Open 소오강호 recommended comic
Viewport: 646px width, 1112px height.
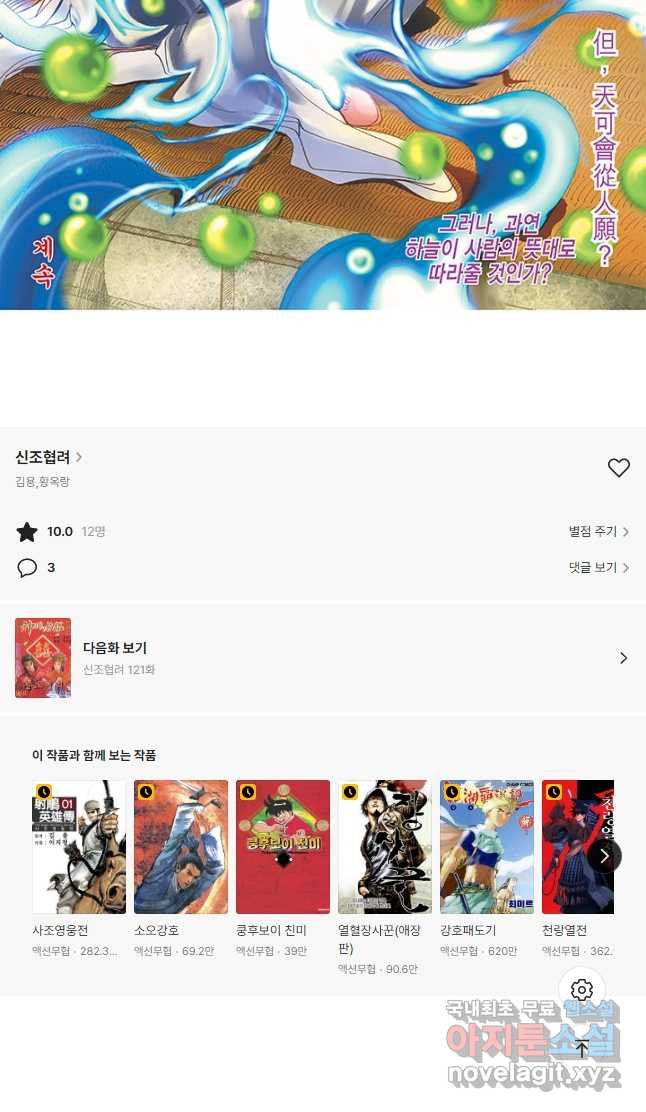tap(181, 847)
